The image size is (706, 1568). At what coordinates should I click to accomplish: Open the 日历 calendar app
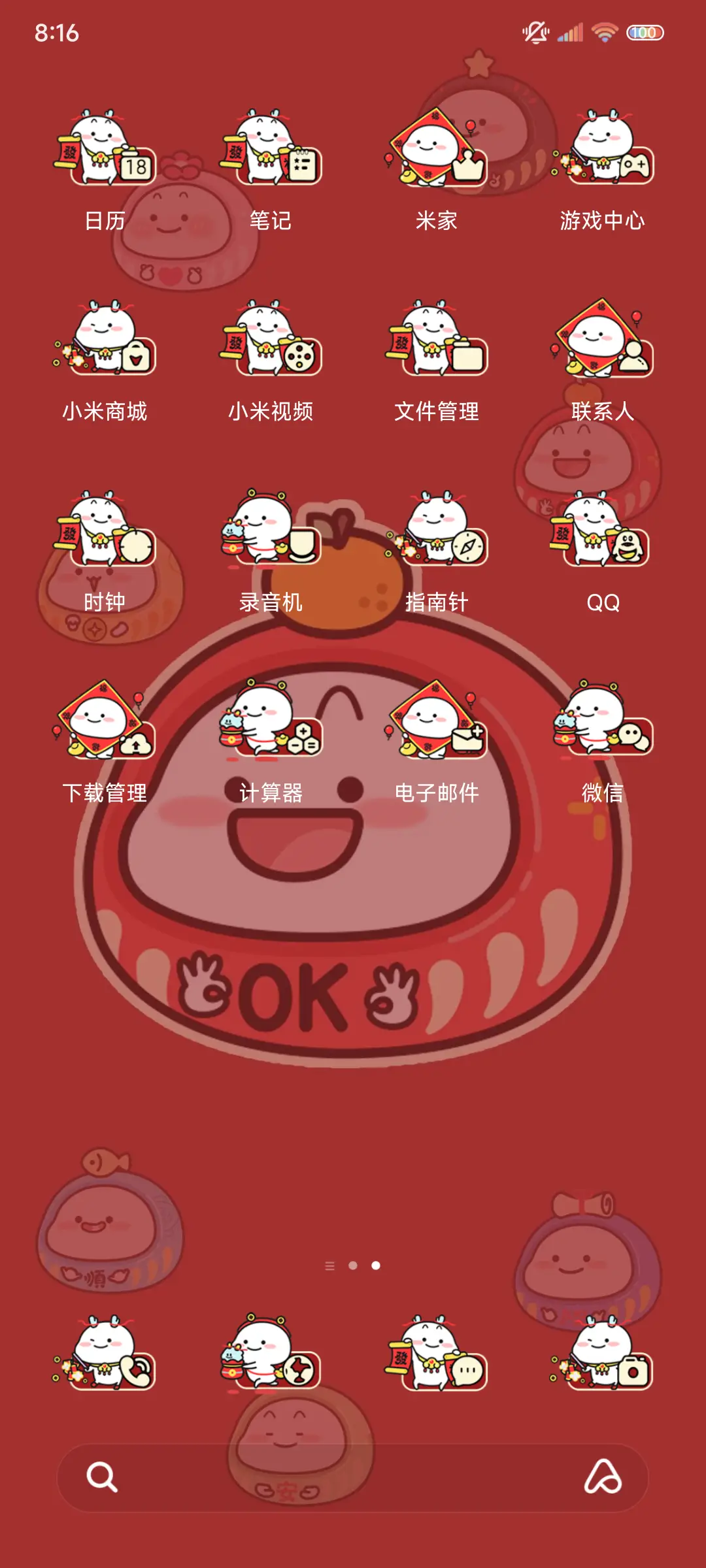(105, 149)
